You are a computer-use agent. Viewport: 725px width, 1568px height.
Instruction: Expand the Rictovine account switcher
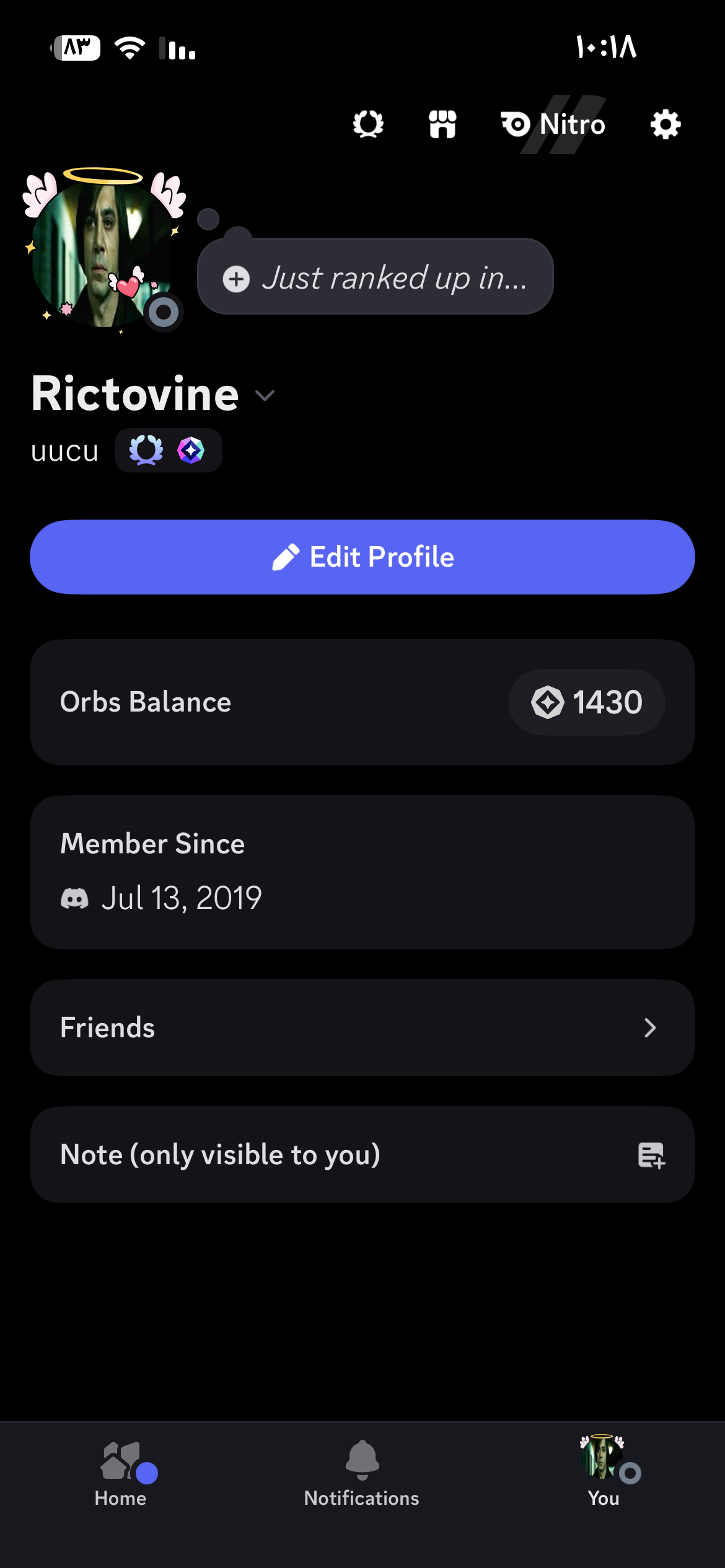[265, 395]
